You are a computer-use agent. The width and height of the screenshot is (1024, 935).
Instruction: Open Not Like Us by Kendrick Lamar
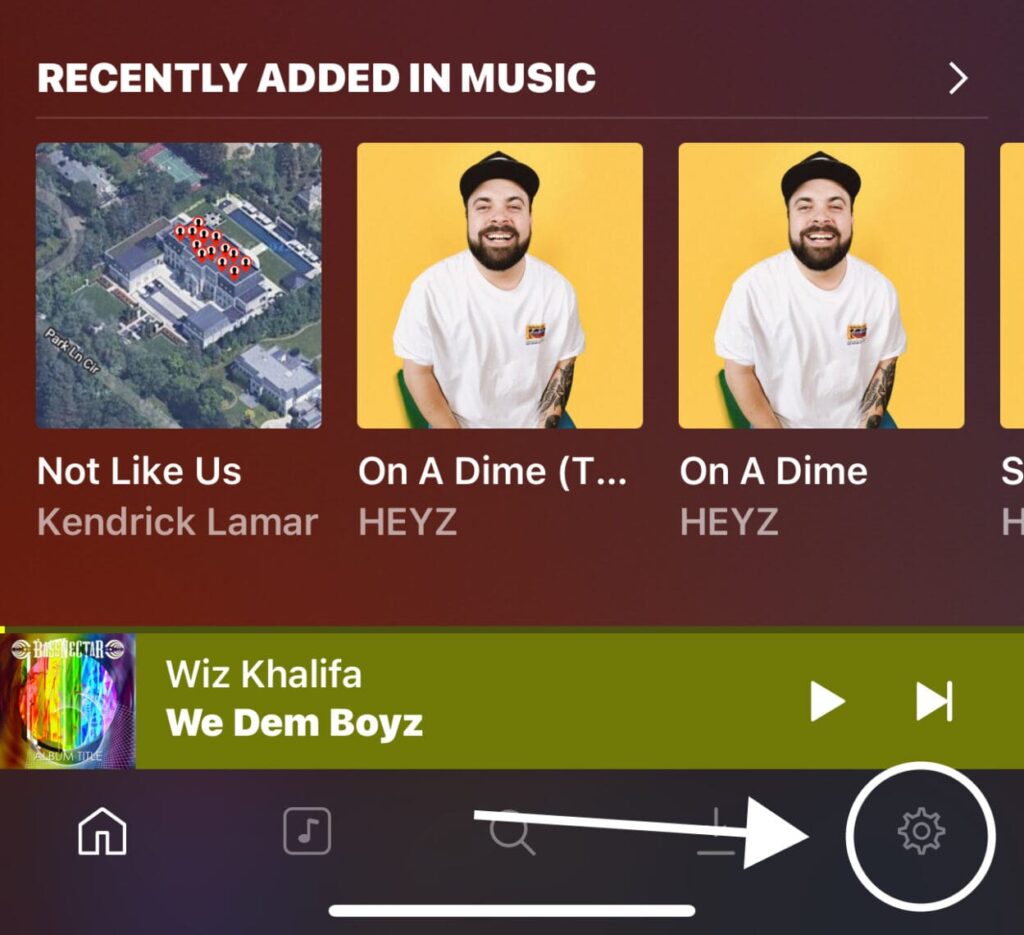click(x=178, y=286)
